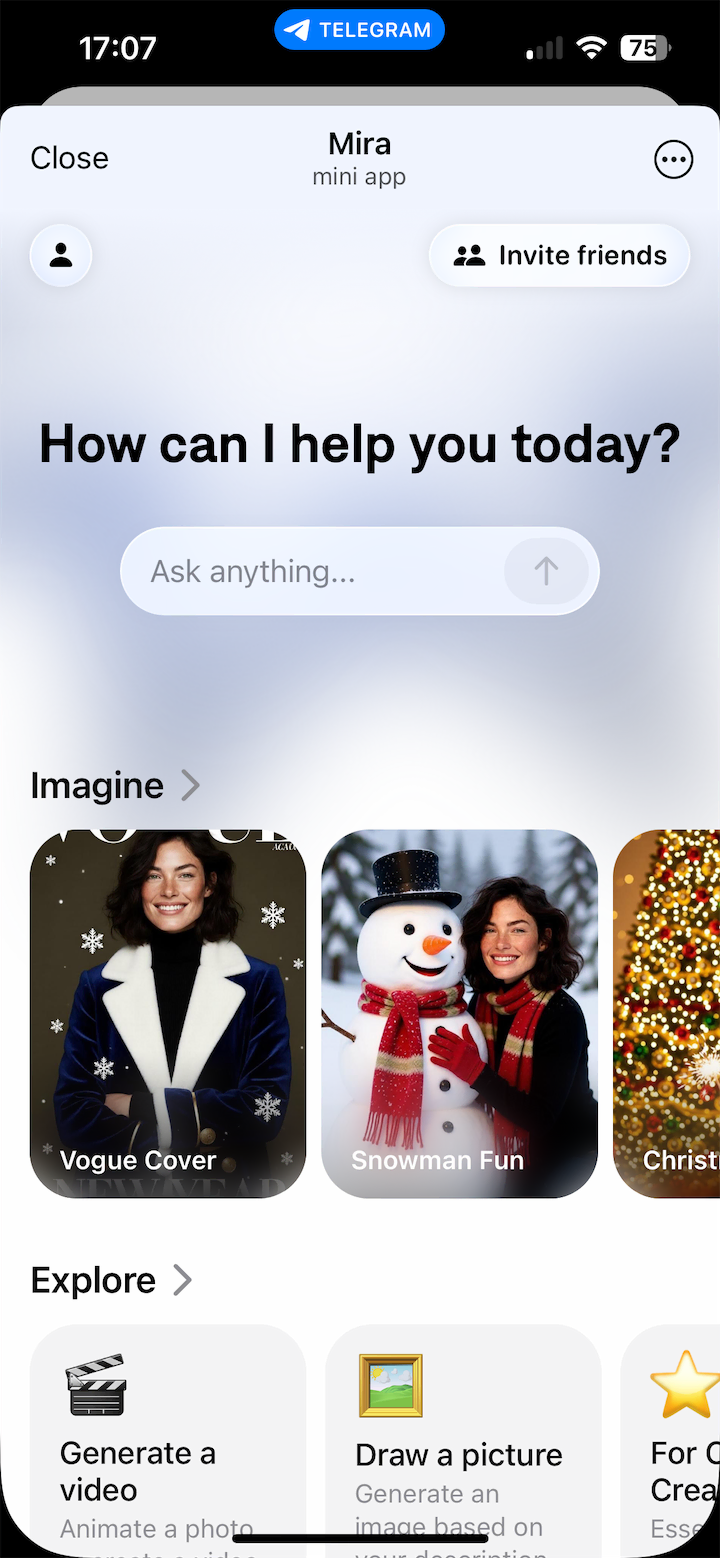Close the Mira mini app
Image resolution: width=720 pixels, height=1558 pixels.
[68, 157]
